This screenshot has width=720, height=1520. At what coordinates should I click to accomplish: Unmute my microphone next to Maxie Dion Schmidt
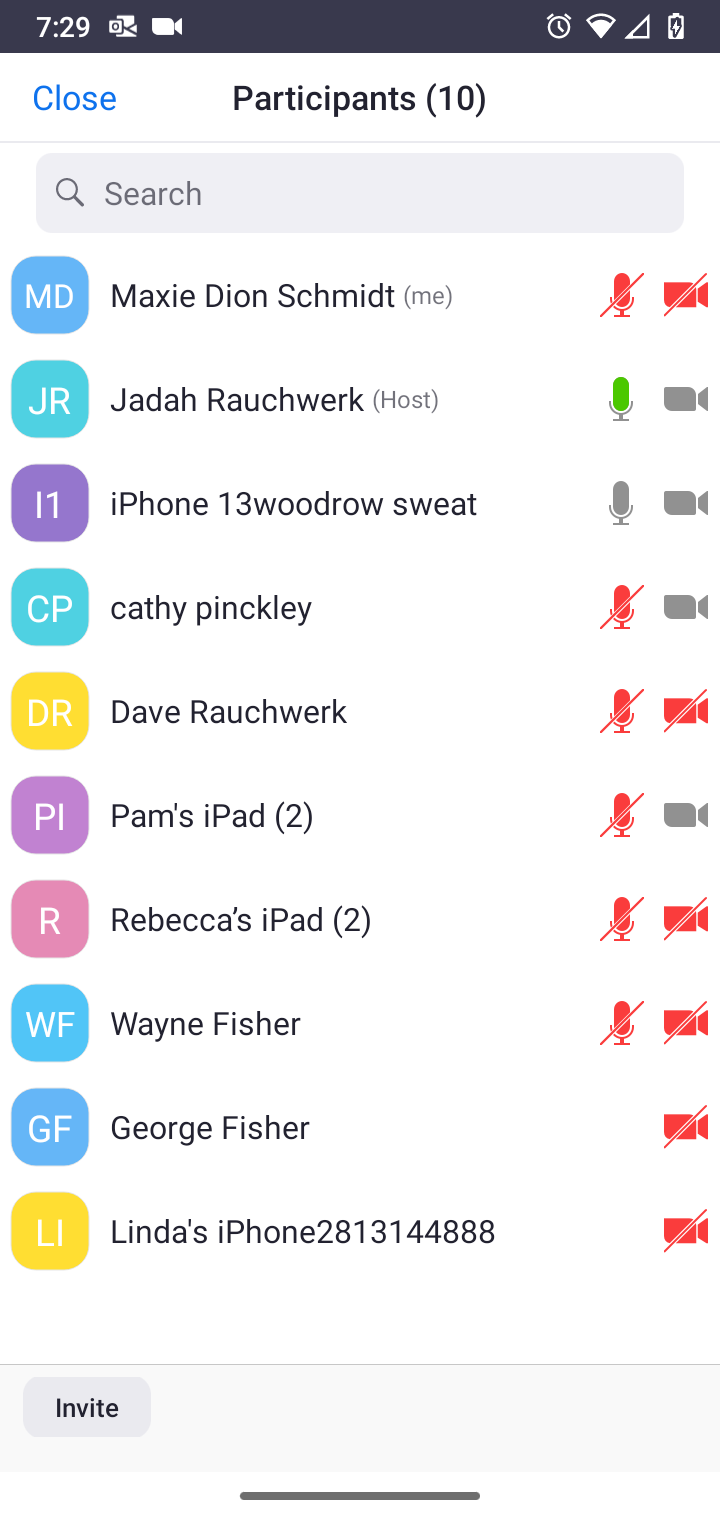(621, 295)
